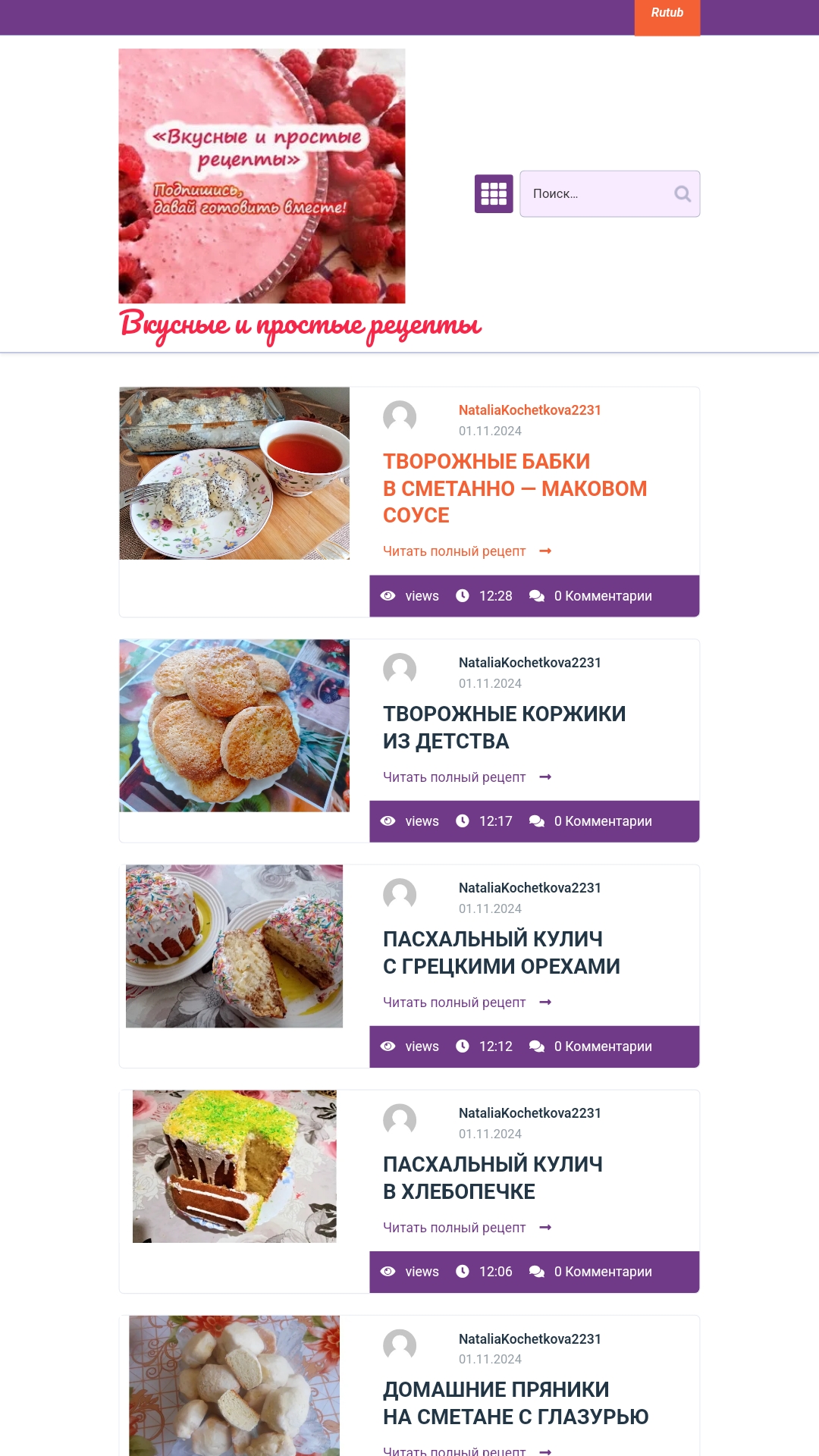Open Творожные коржики из детства title
The image size is (819, 1456).
(x=504, y=727)
